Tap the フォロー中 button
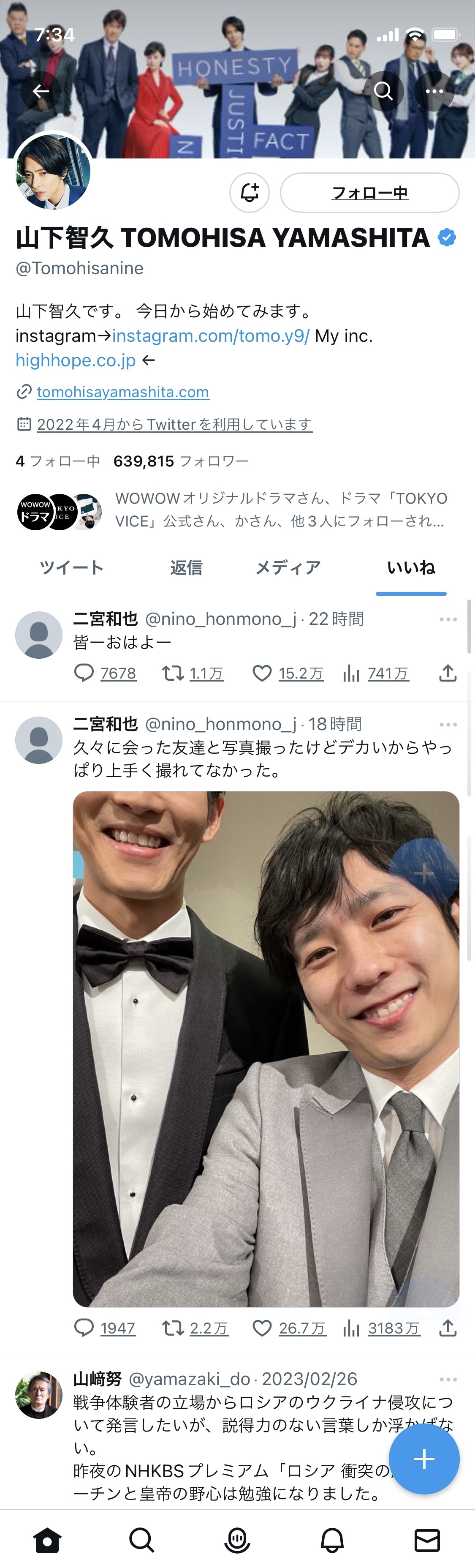This screenshot has height=1568, width=475. coord(369,193)
